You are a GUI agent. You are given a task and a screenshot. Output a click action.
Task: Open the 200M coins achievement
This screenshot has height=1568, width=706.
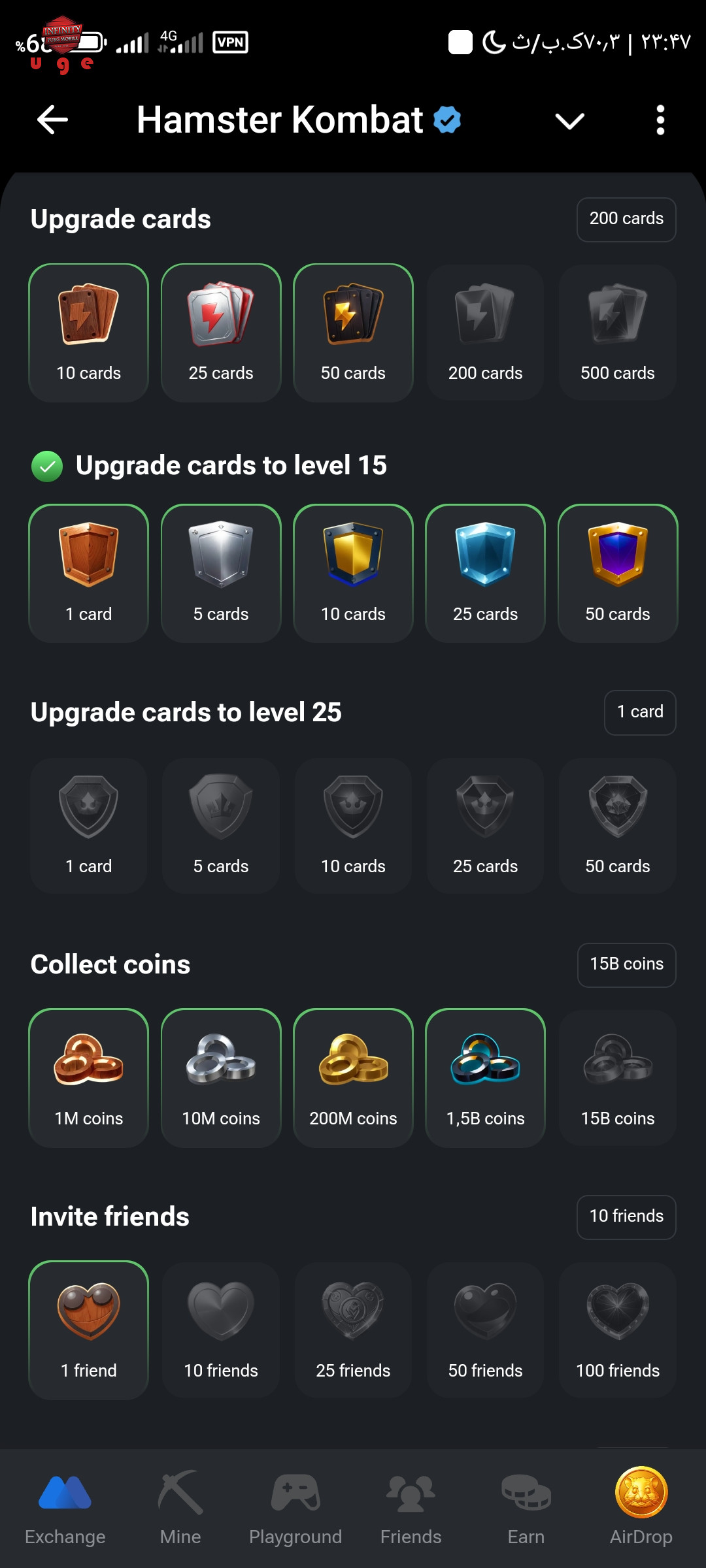point(353,1078)
